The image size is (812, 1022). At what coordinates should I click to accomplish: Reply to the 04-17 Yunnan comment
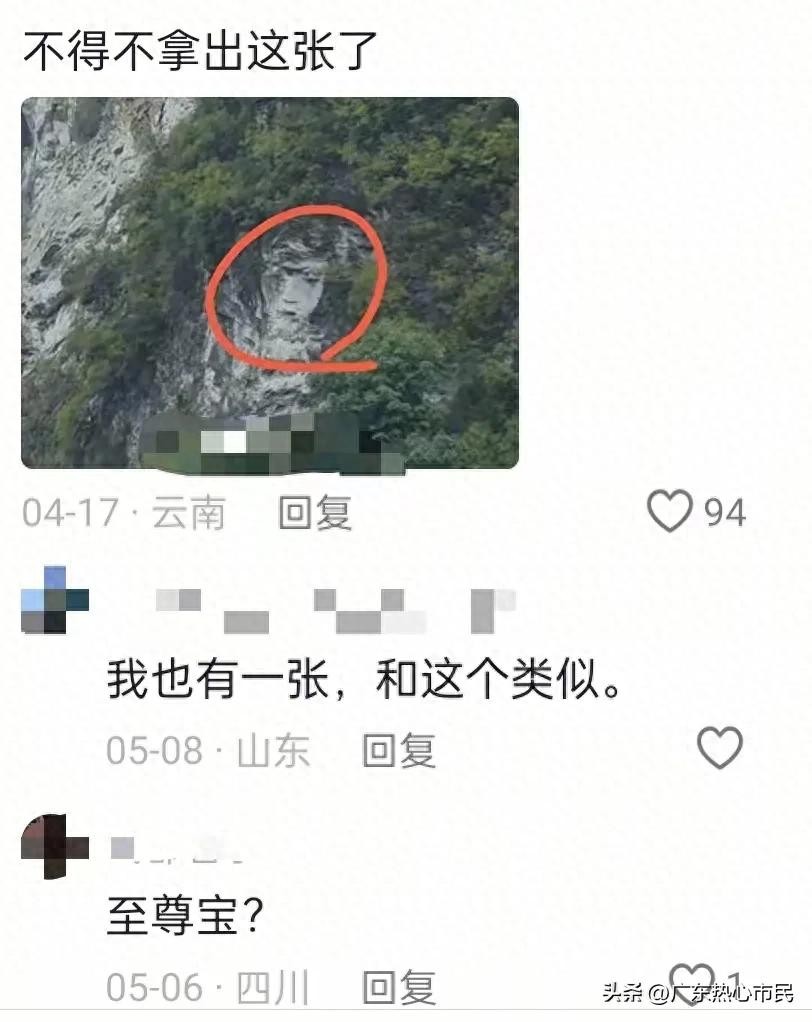[x=315, y=513]
